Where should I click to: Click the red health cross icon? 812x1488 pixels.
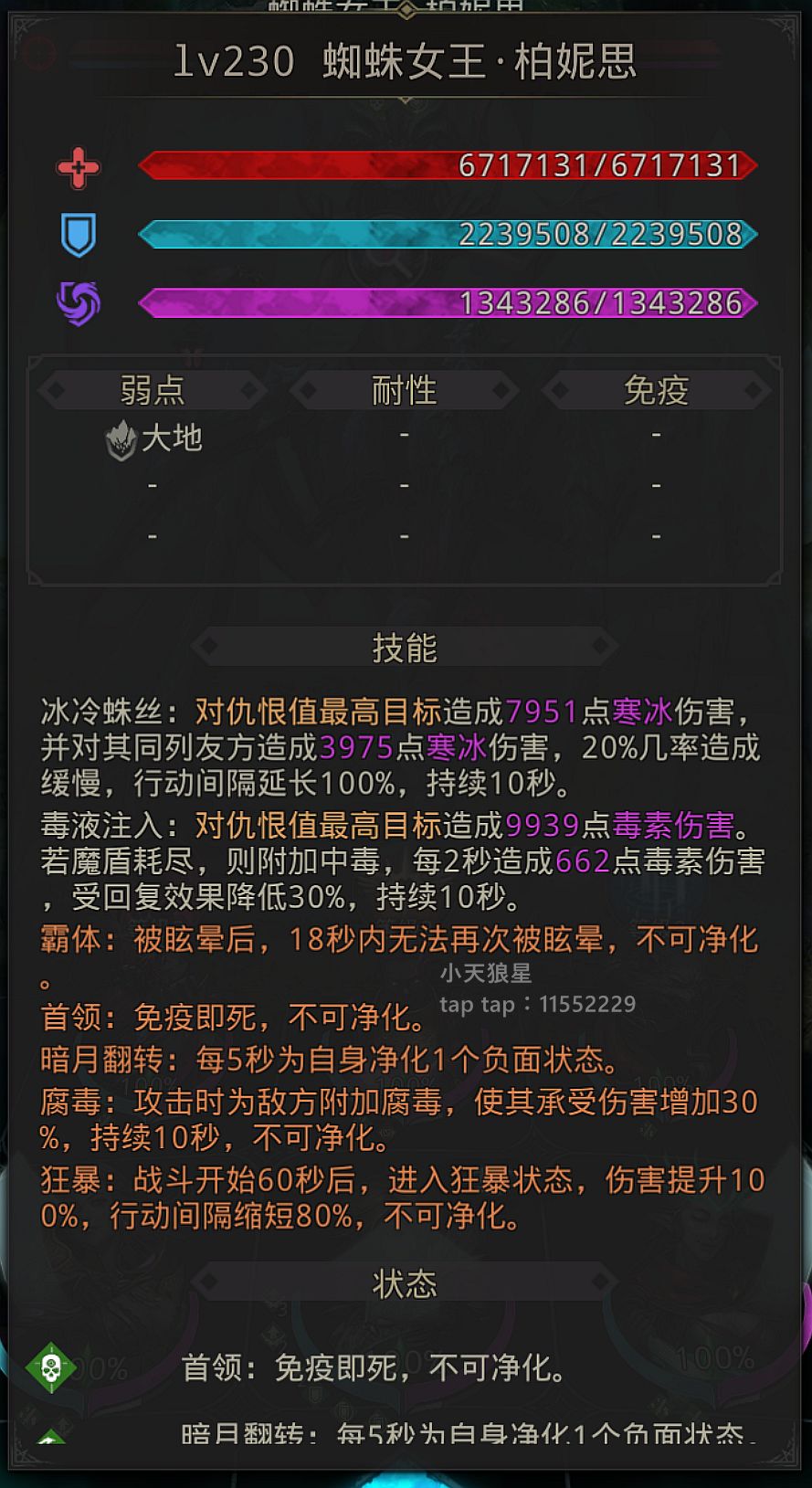79,166
